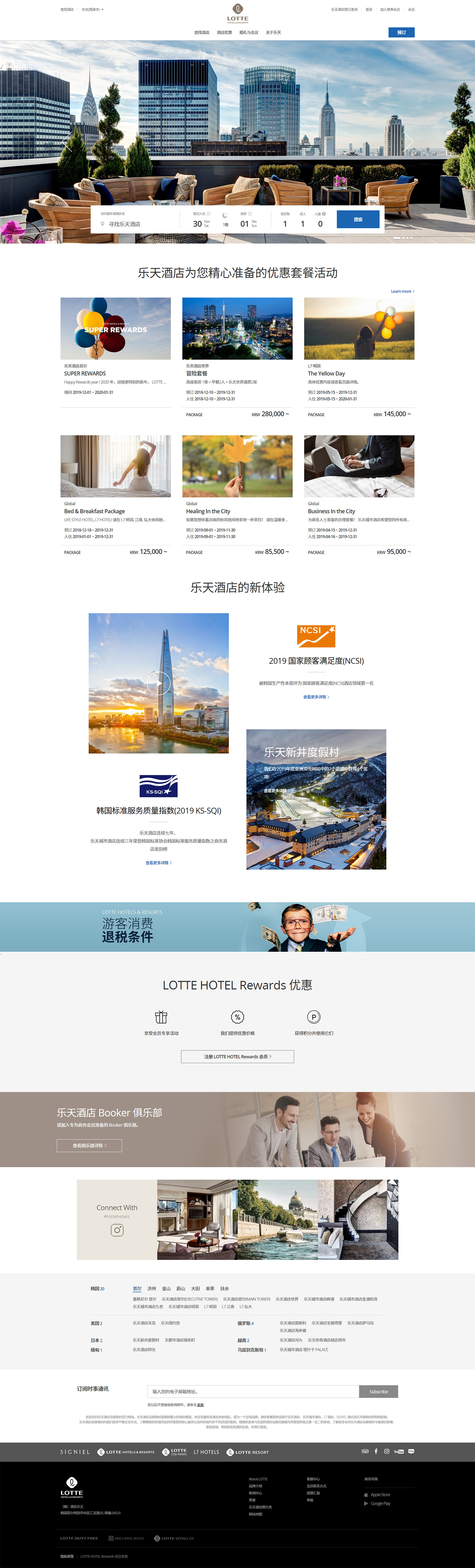Open Healing In the City package
This screenshot has height=1568, width=475.
(237, 466)
